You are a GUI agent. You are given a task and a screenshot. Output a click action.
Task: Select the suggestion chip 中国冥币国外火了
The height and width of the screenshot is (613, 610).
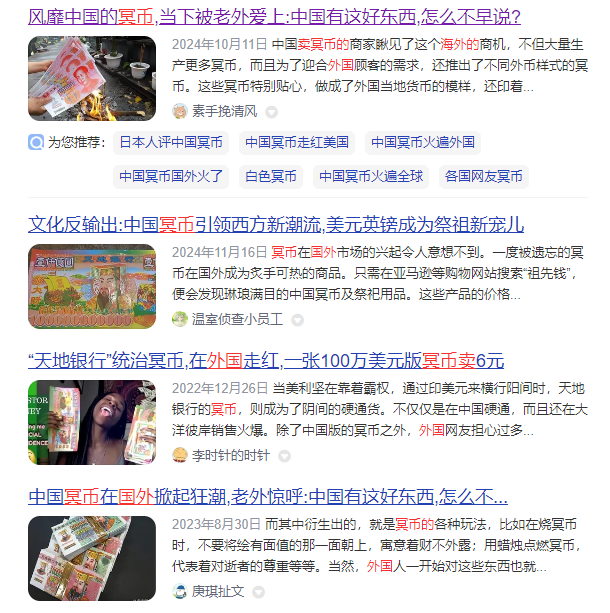coord(171,176)
